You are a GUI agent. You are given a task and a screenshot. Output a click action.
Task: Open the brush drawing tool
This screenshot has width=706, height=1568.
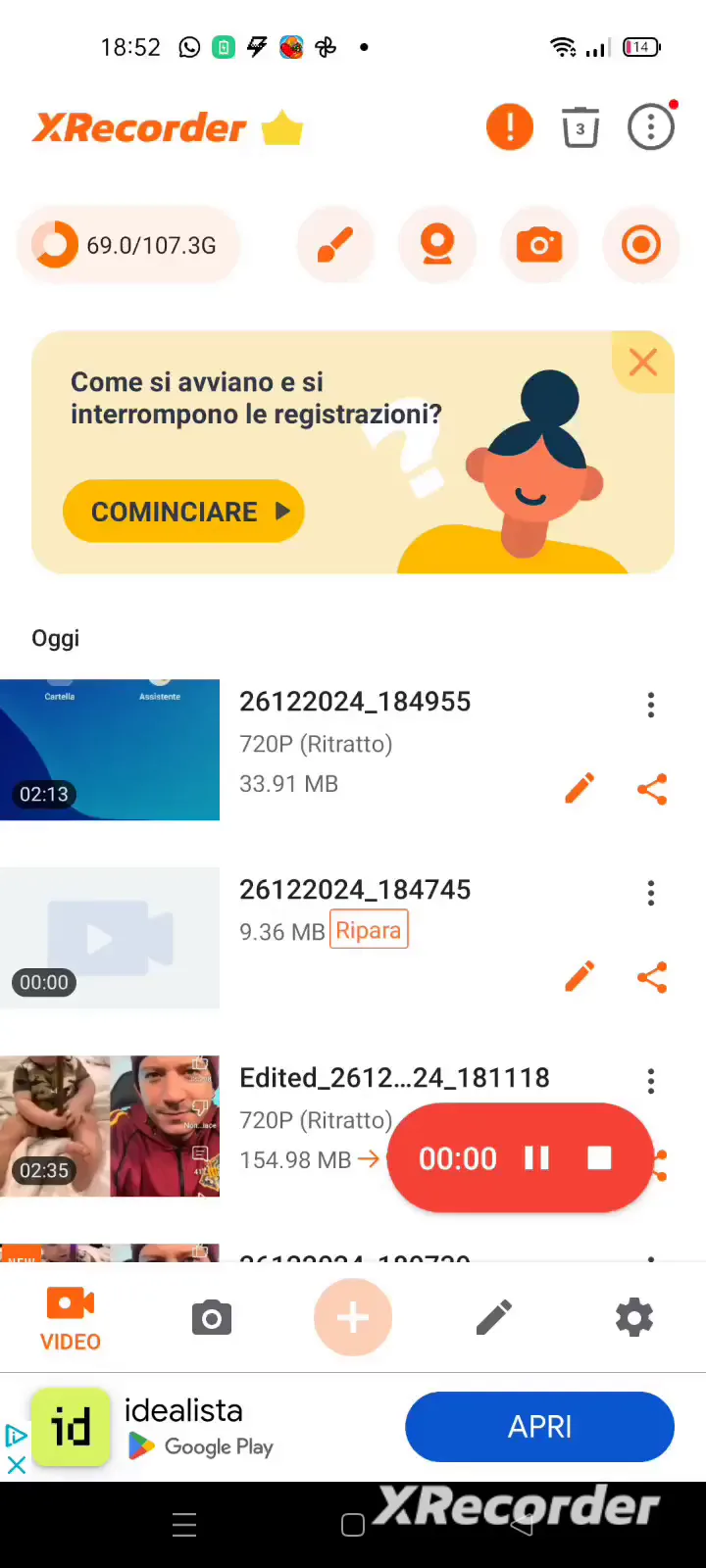[335, 245]
